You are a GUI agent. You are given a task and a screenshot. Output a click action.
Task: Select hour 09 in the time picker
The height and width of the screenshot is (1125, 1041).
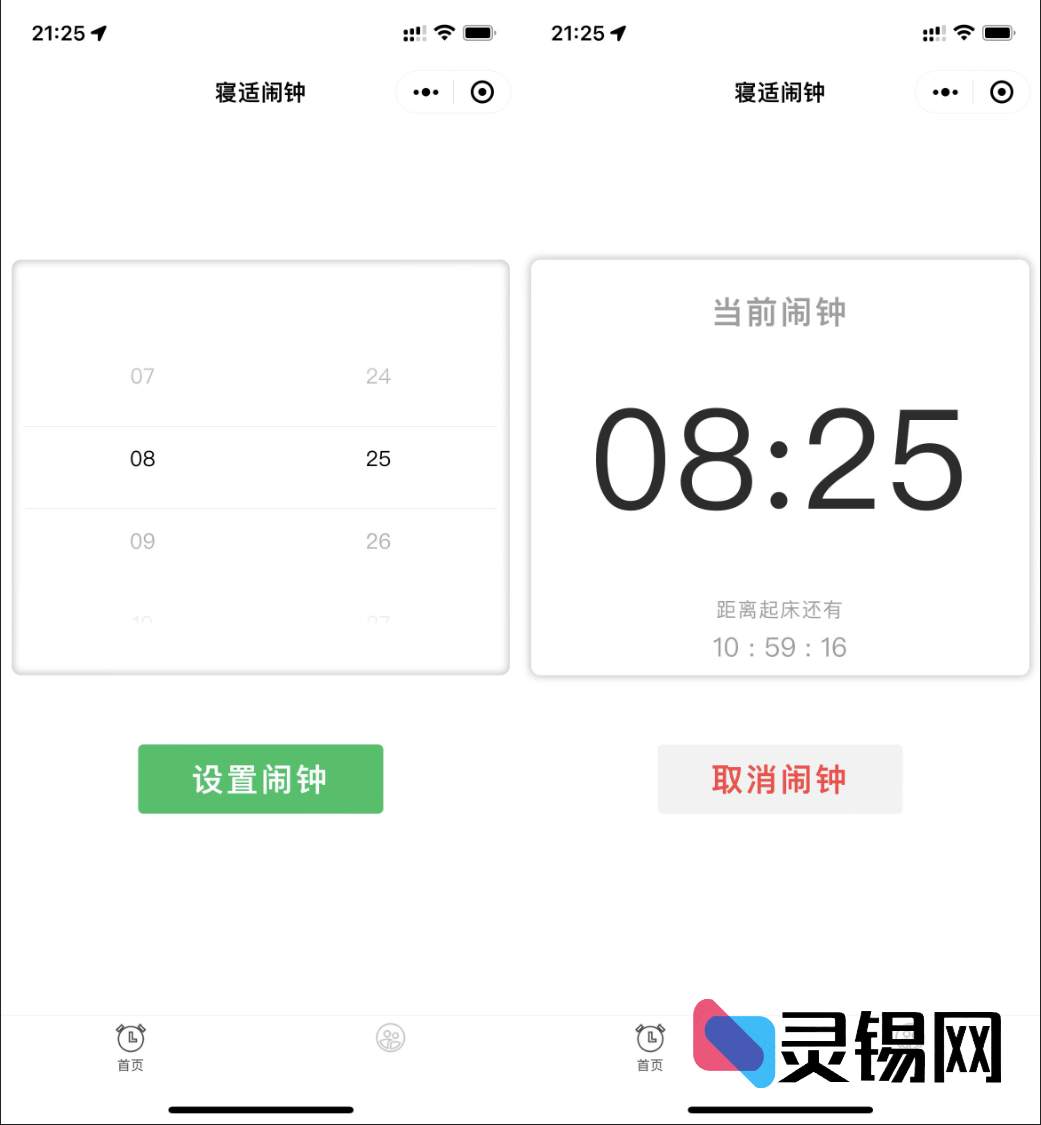[142, 541]
